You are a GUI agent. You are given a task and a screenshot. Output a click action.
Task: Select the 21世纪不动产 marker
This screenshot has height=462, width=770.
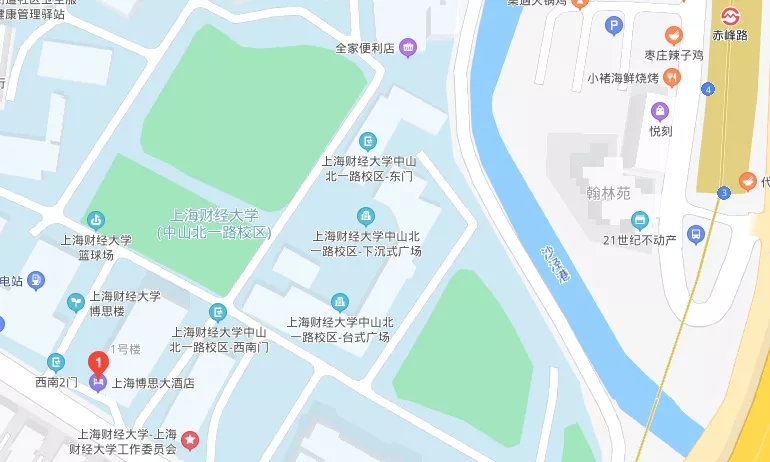coord(640,220)
